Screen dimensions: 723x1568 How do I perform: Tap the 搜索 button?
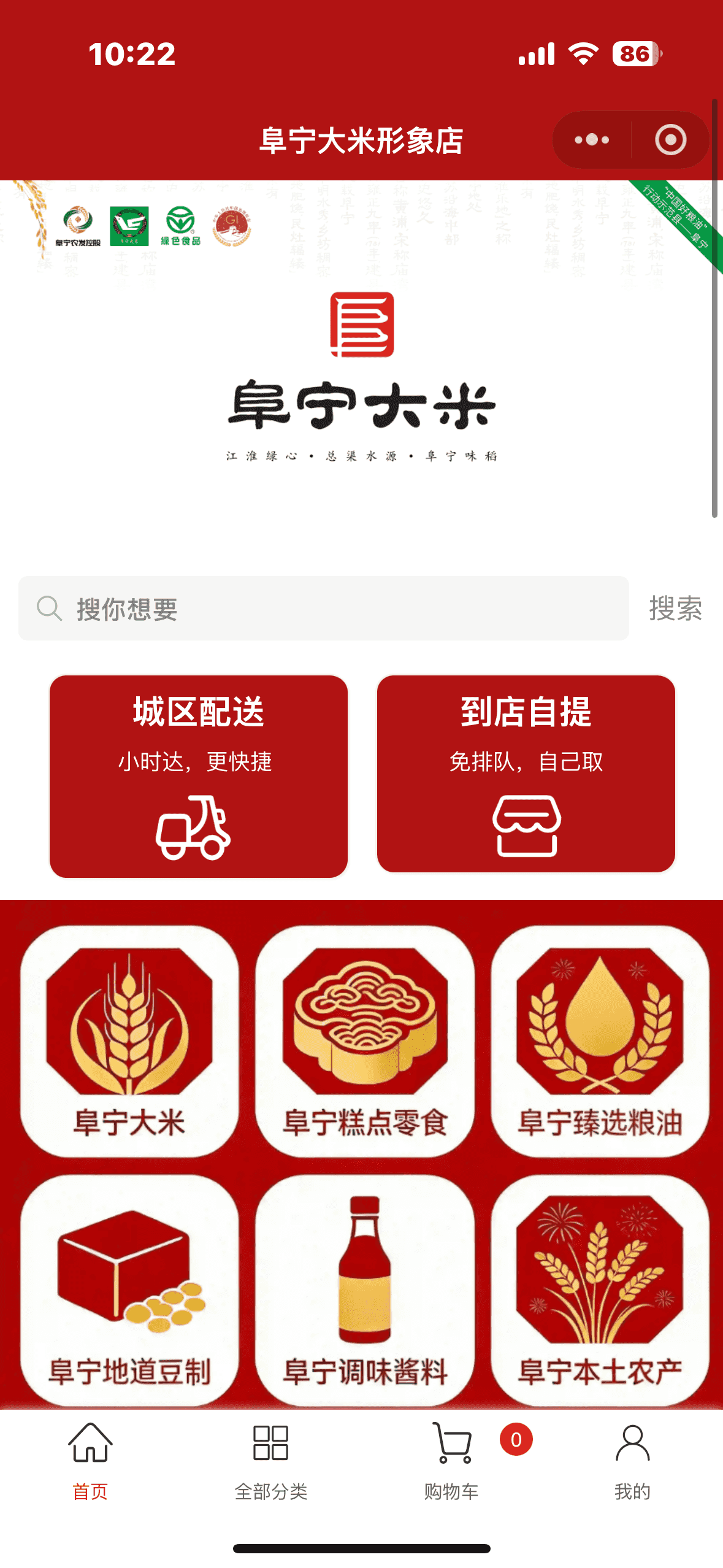click(675, 609)
